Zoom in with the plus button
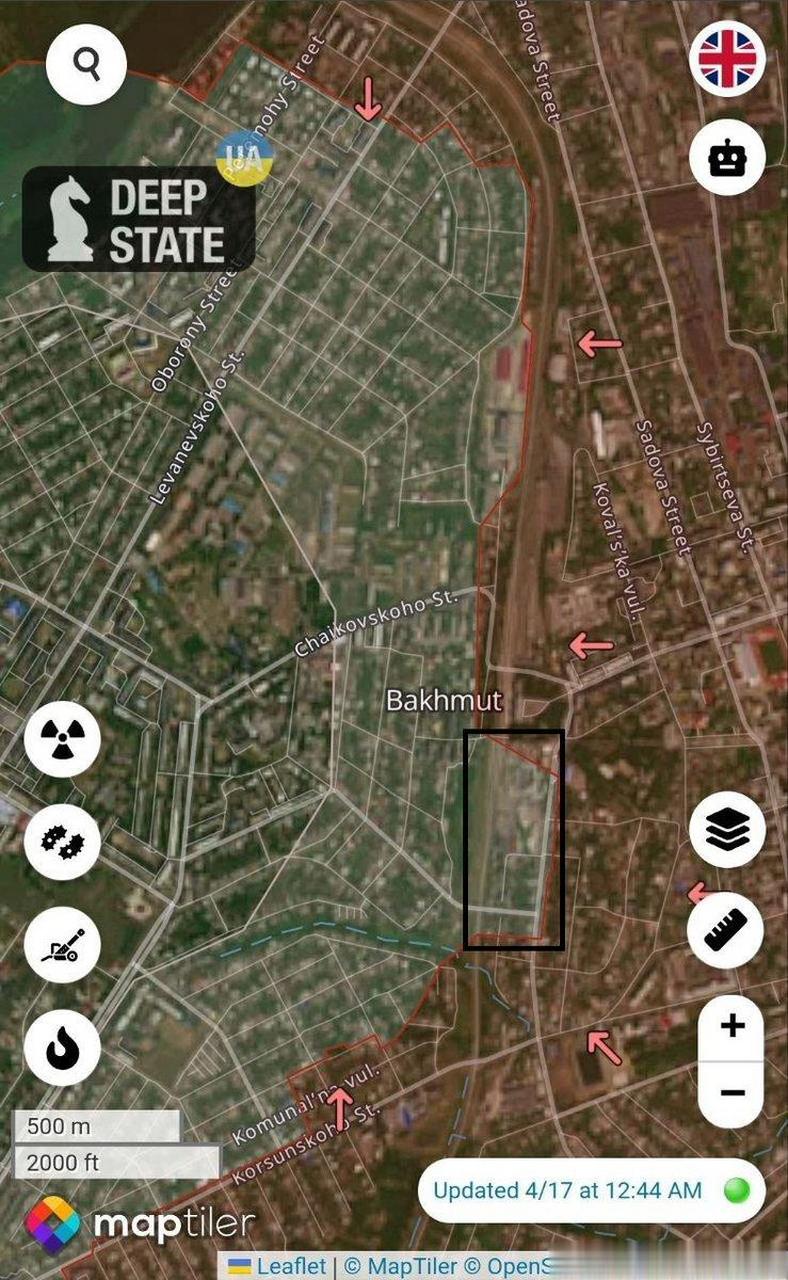788x1280 pixels. pos(732,1026)
